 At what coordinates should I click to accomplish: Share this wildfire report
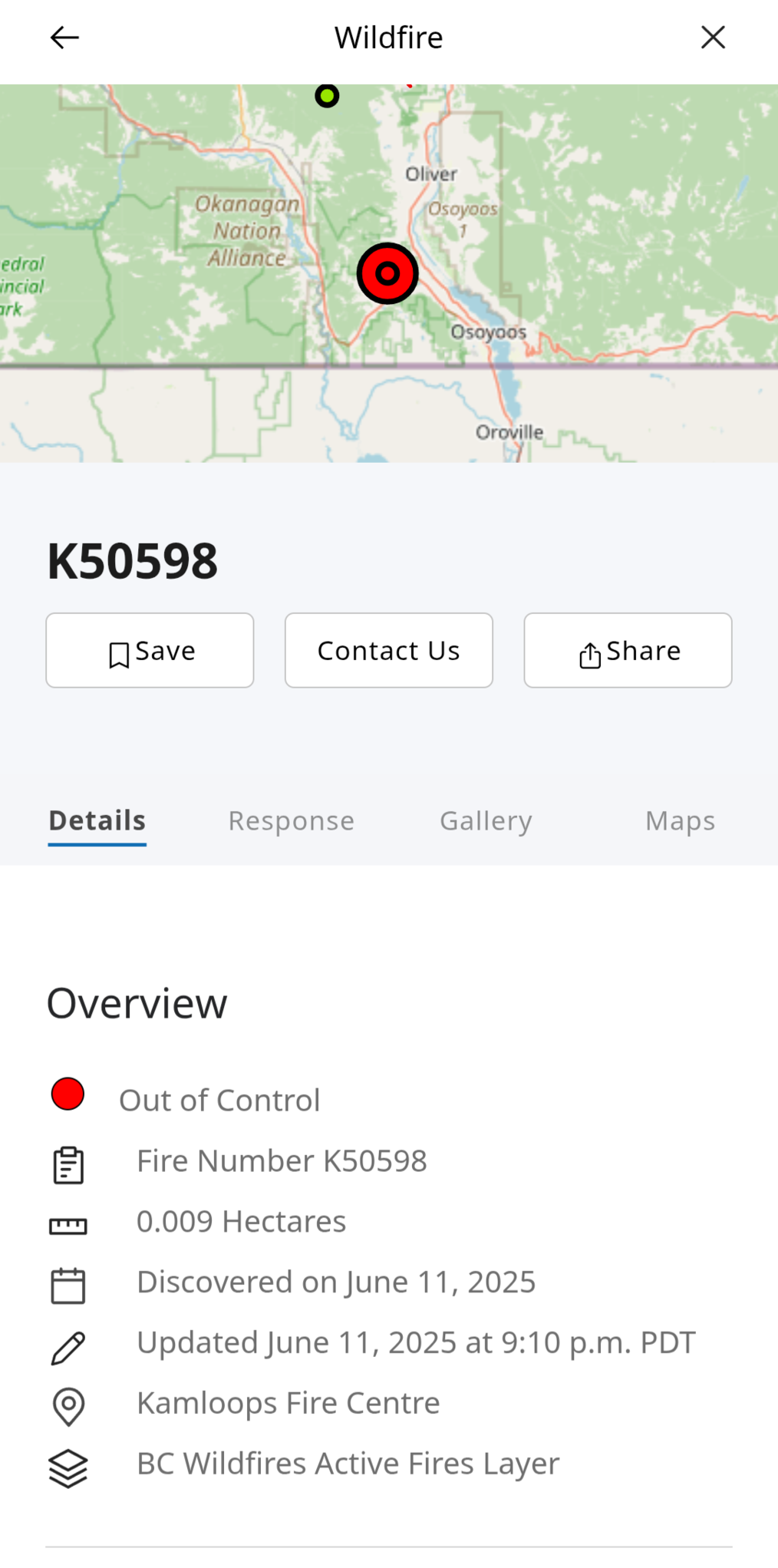(x=628, y=650)
